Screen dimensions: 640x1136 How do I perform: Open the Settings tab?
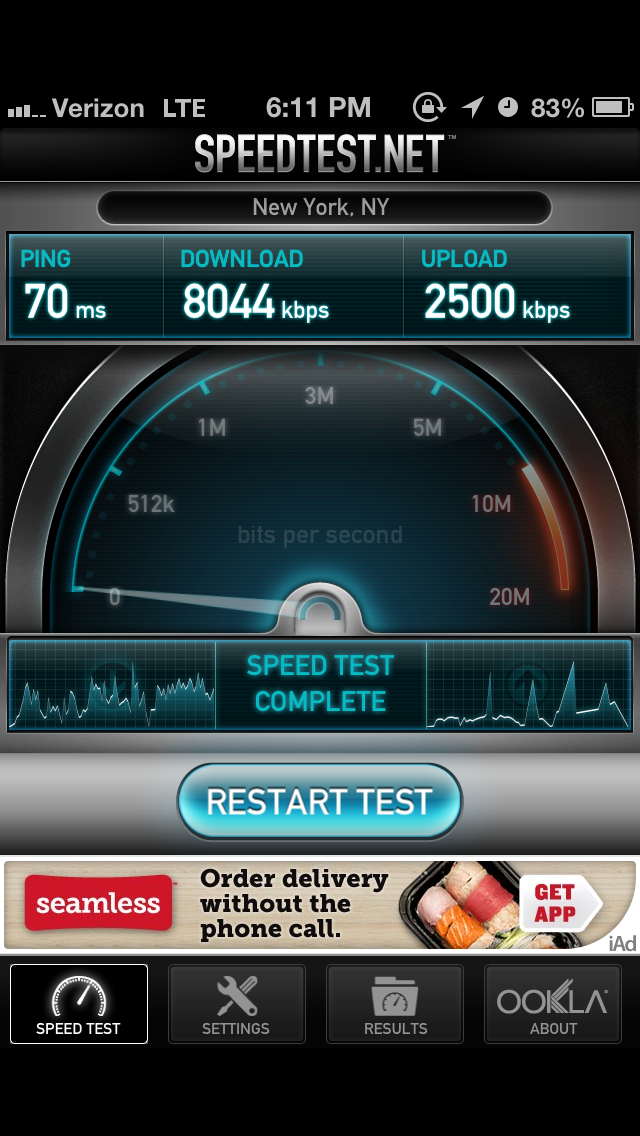[236, 1003]
